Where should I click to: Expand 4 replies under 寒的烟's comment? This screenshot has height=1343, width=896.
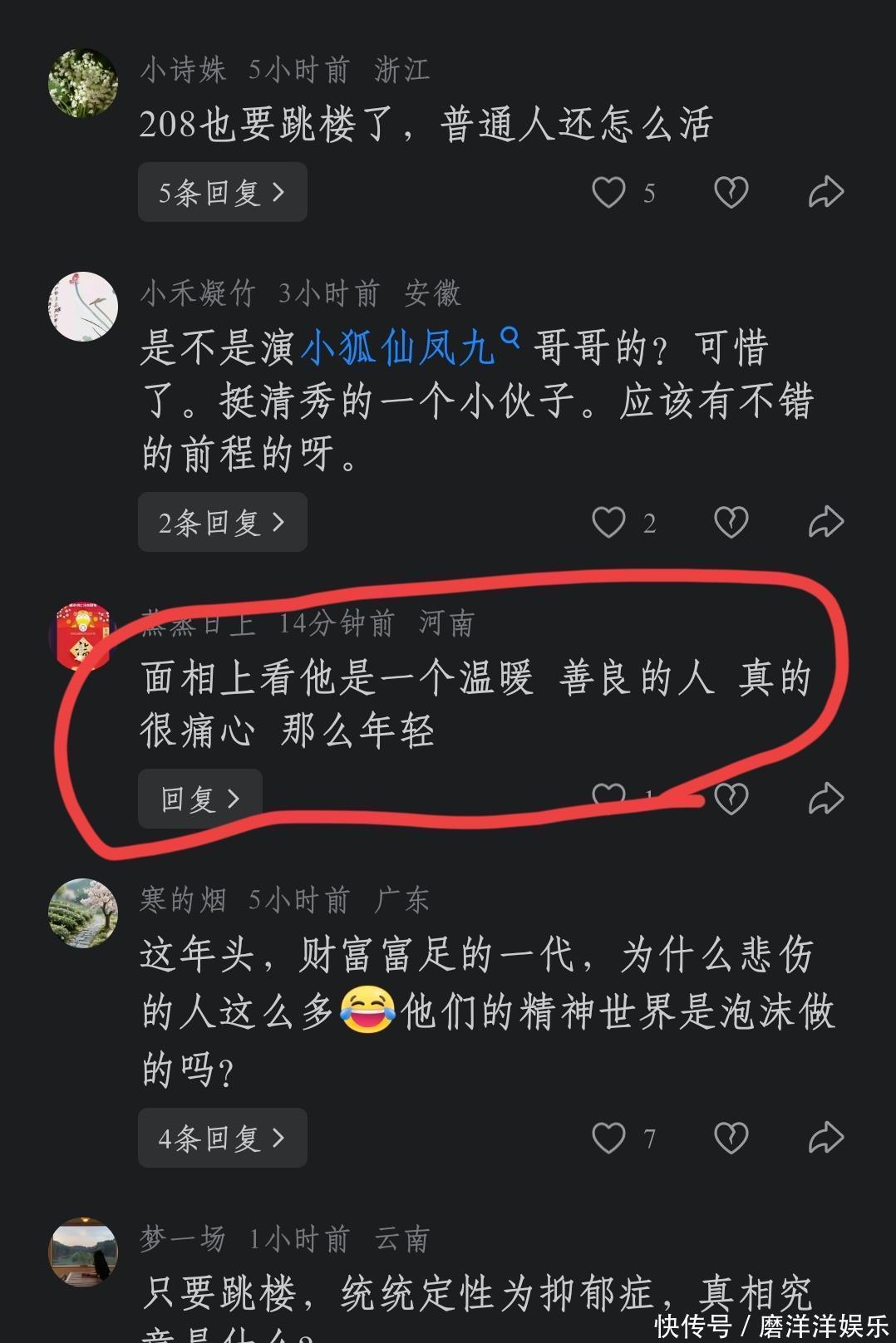(x=222, y=1138)
